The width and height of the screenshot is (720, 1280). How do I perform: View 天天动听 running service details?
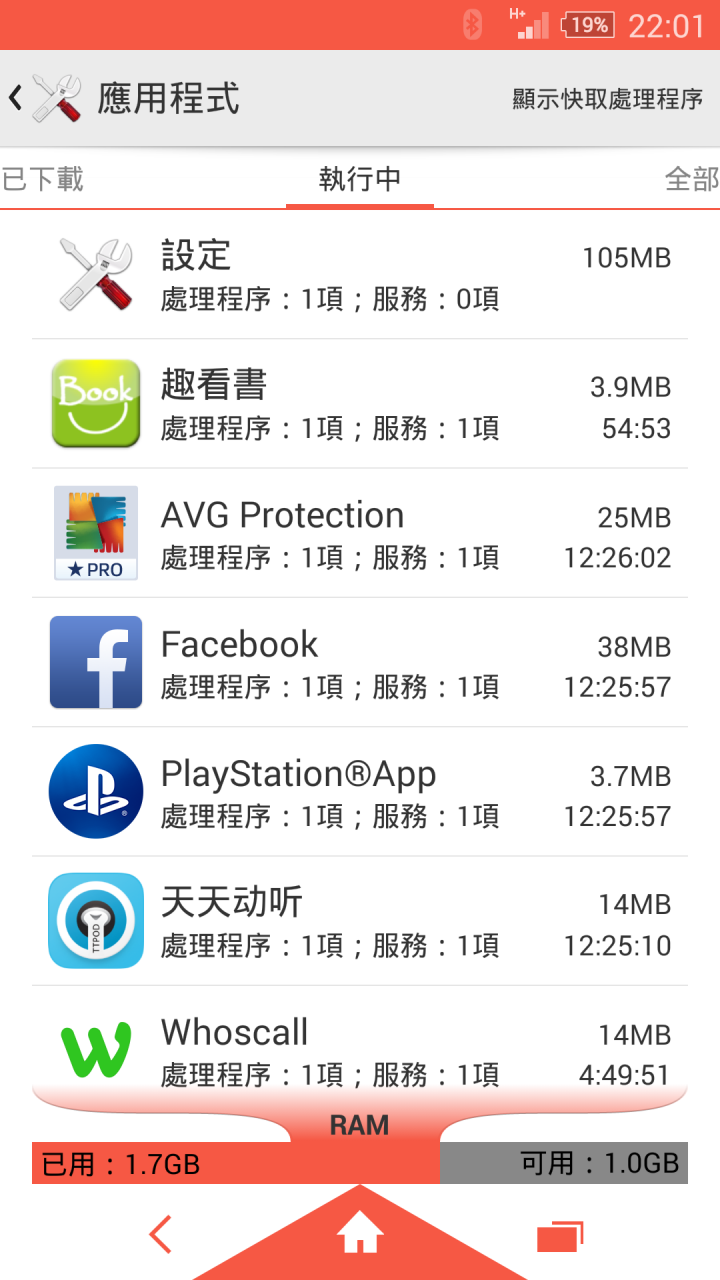360,920
